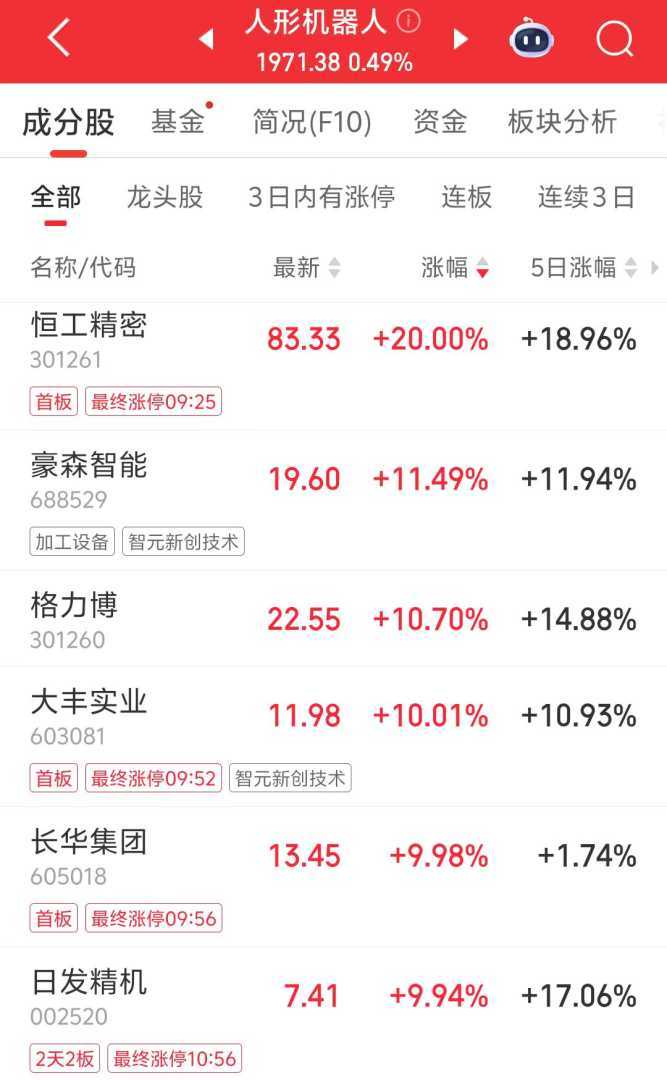Viewport: 667px width, 1080px height.
Task: Switch to the next sector with right arrow
Action: [x=460, y=39]
